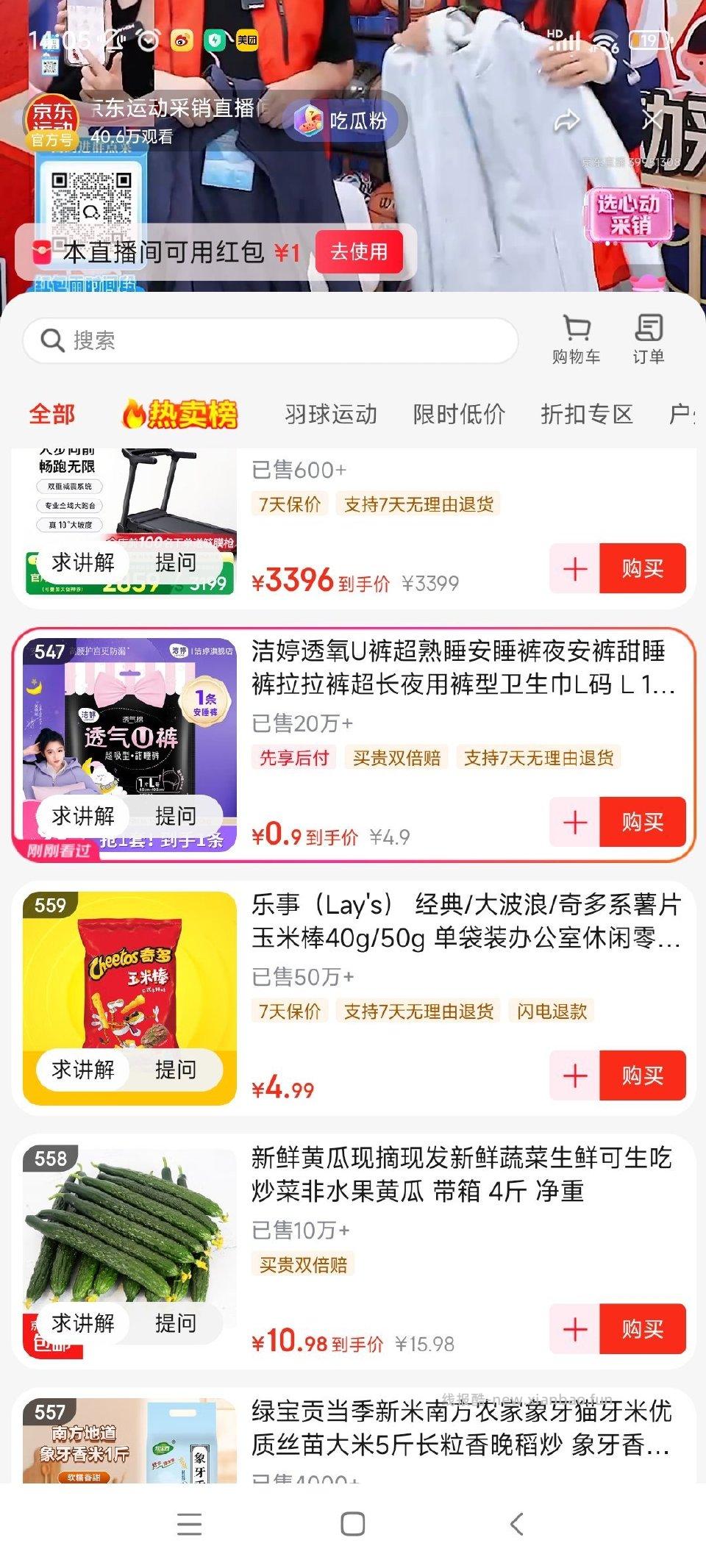This screenshot has height=1568, width=706.
Task: Select the 限时低价 tab
Action: (458, 414)
